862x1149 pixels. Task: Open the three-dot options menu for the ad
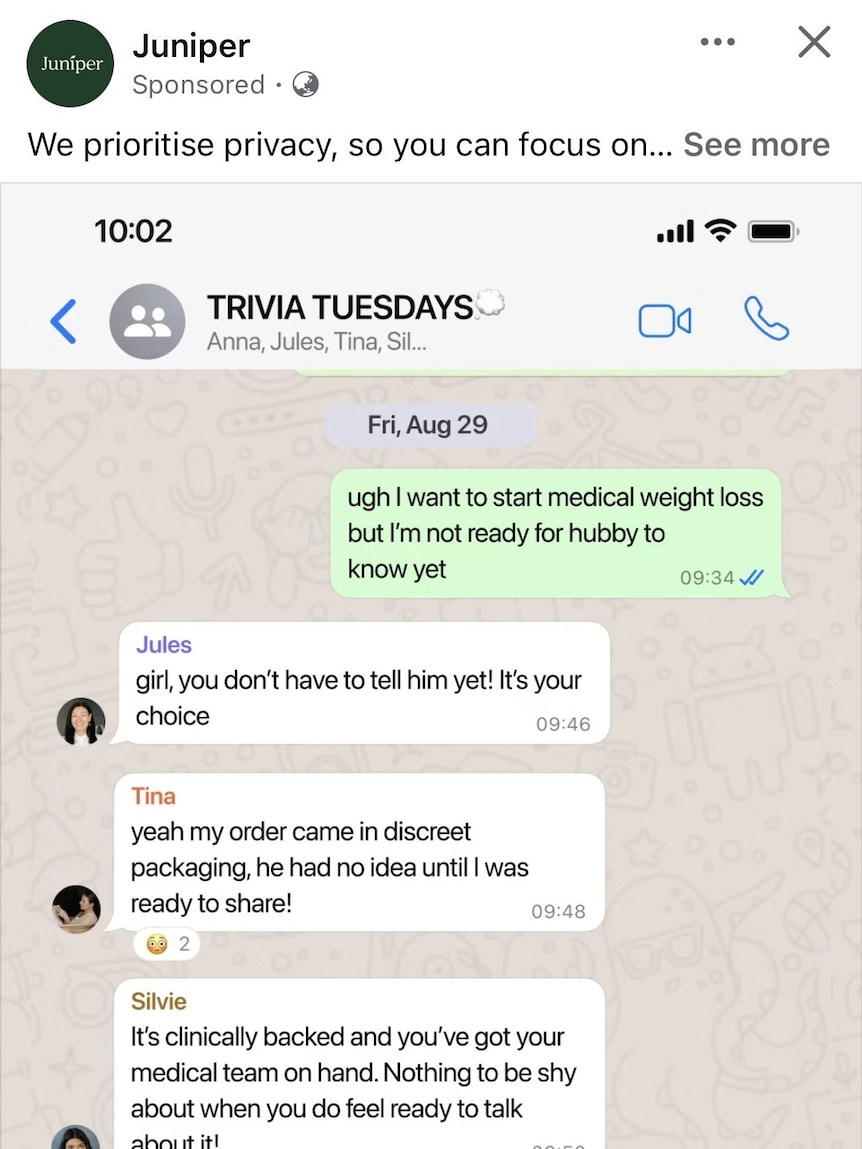(x=717, y=42)
